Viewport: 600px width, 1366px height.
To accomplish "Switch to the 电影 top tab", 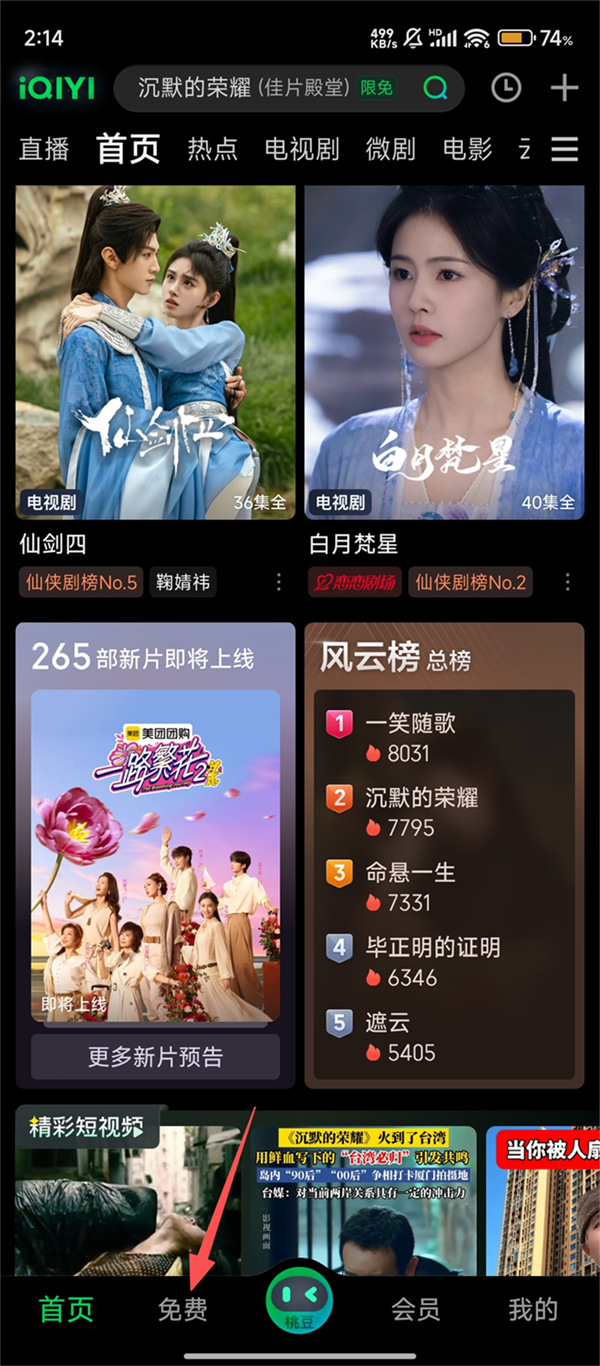I will (468, 149).
